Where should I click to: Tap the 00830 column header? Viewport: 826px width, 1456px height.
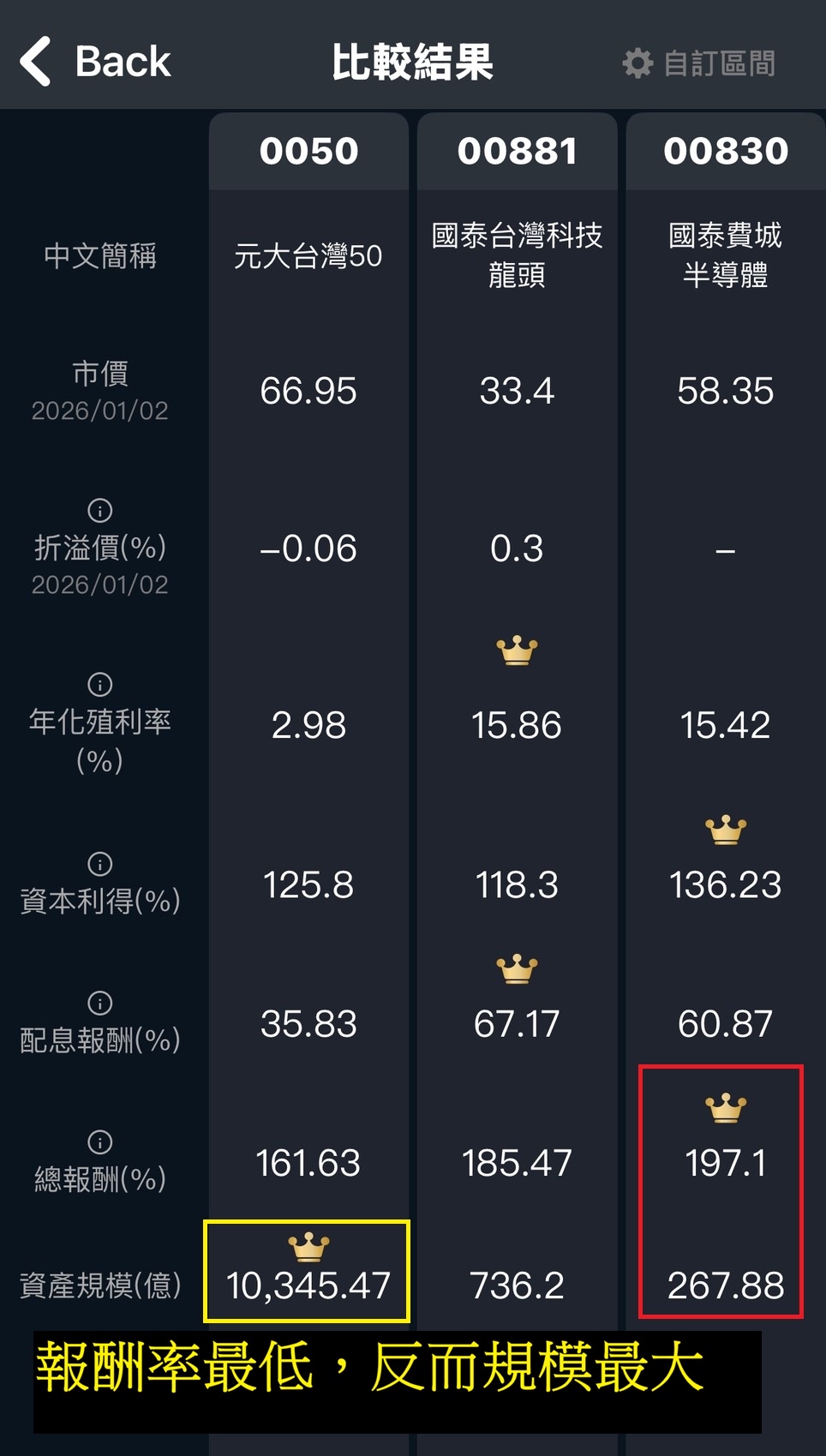(x=725, y=150)
